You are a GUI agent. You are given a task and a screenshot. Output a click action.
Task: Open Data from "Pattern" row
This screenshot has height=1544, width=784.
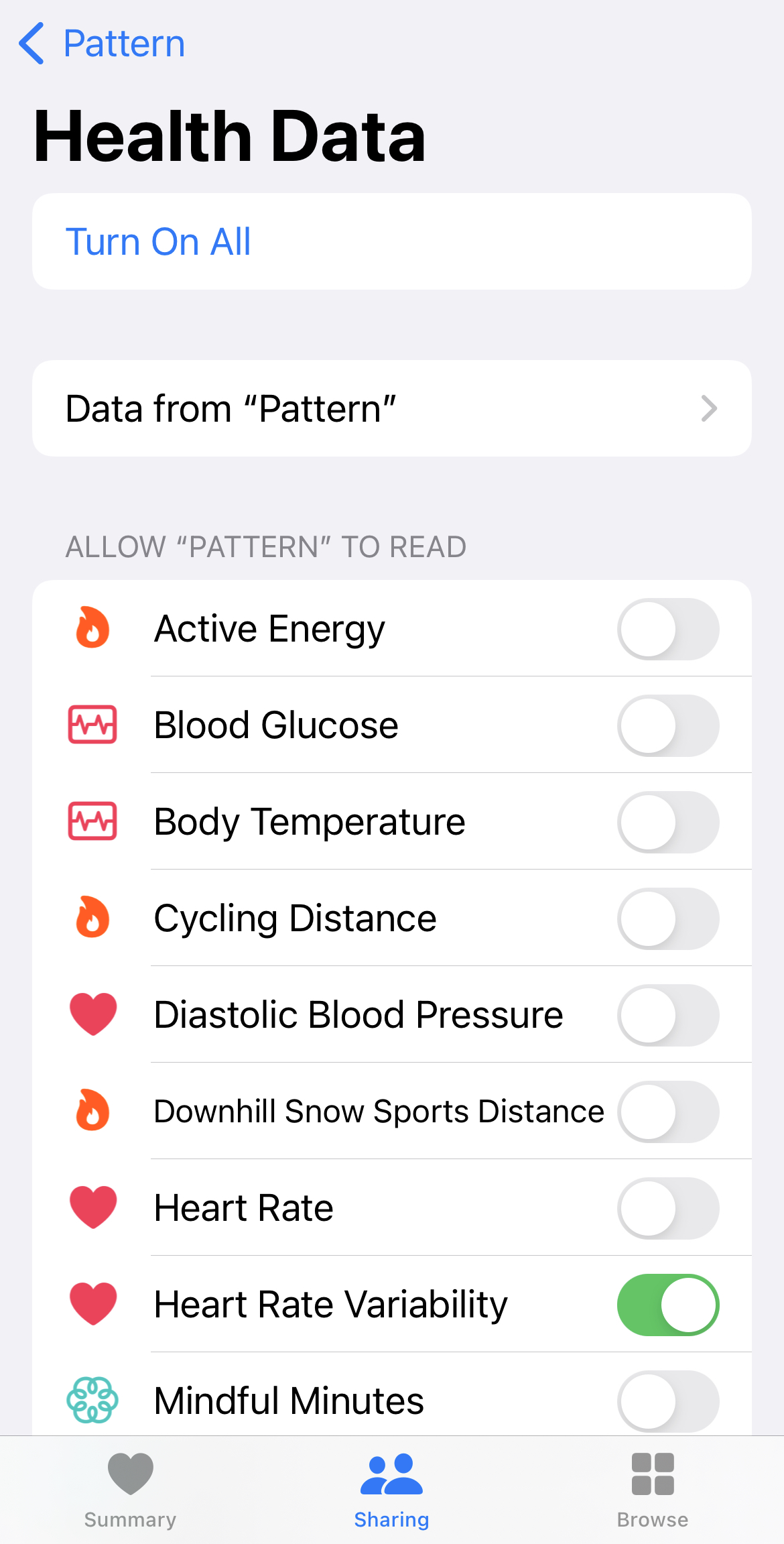(391, 408)
